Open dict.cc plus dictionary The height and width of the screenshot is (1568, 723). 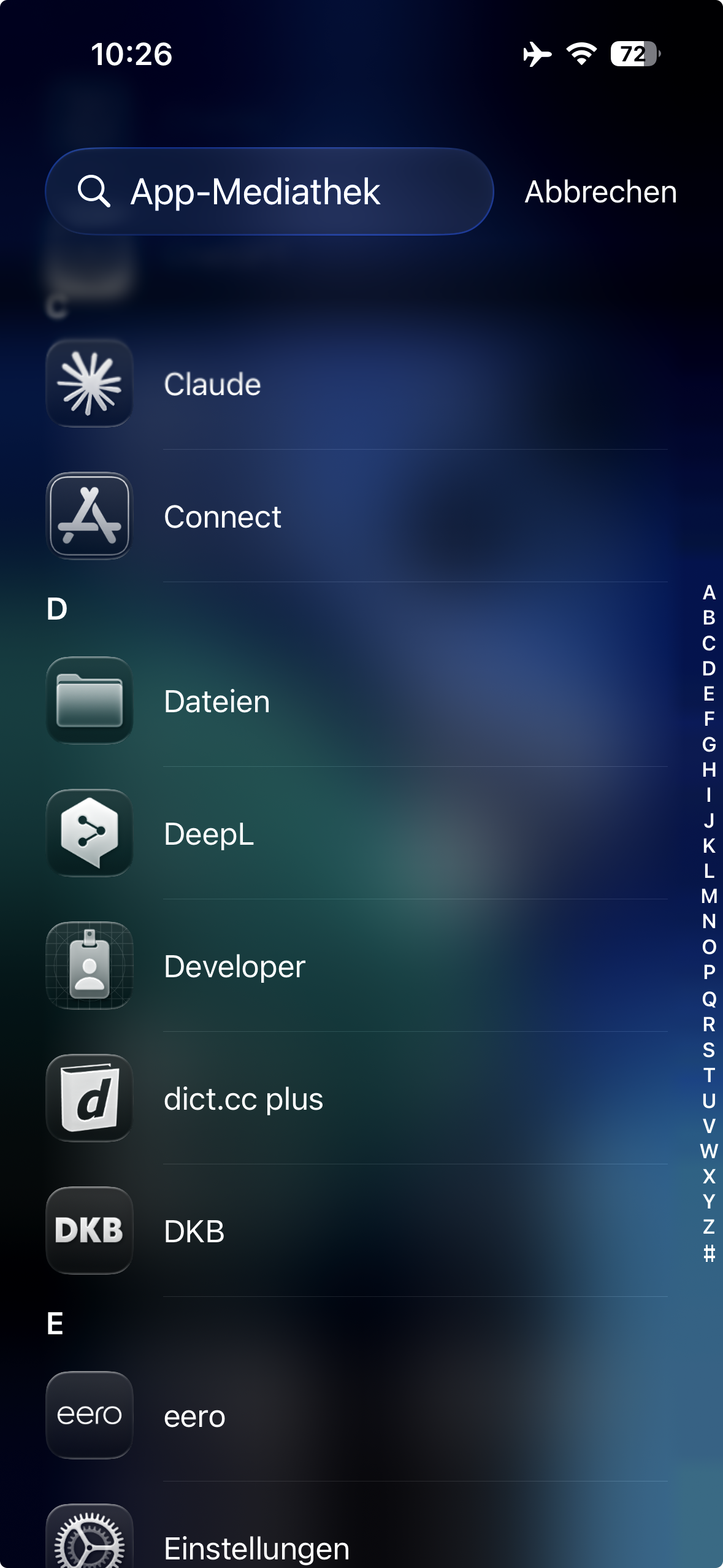click(x=357, y=1098)
